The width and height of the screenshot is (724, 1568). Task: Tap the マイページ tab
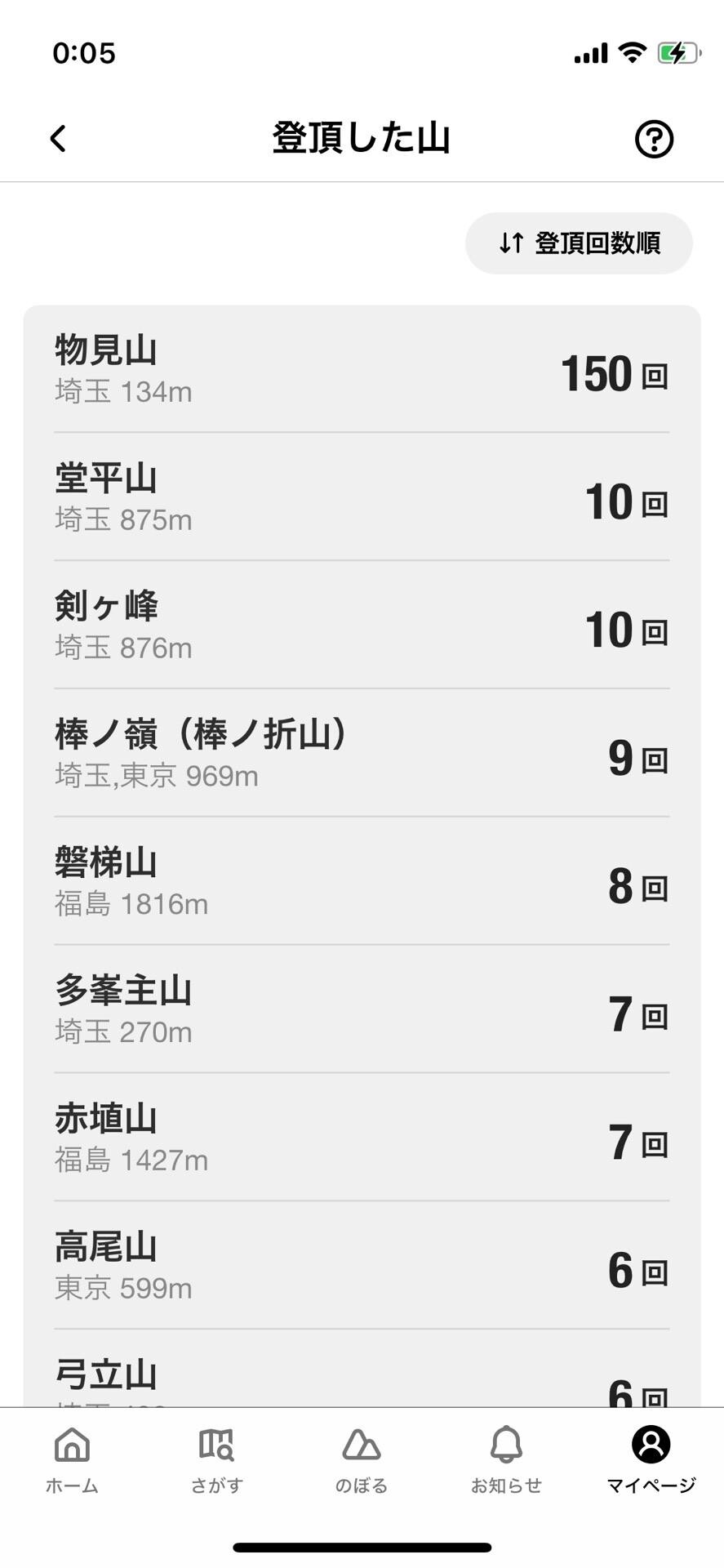pos(651,1461)
